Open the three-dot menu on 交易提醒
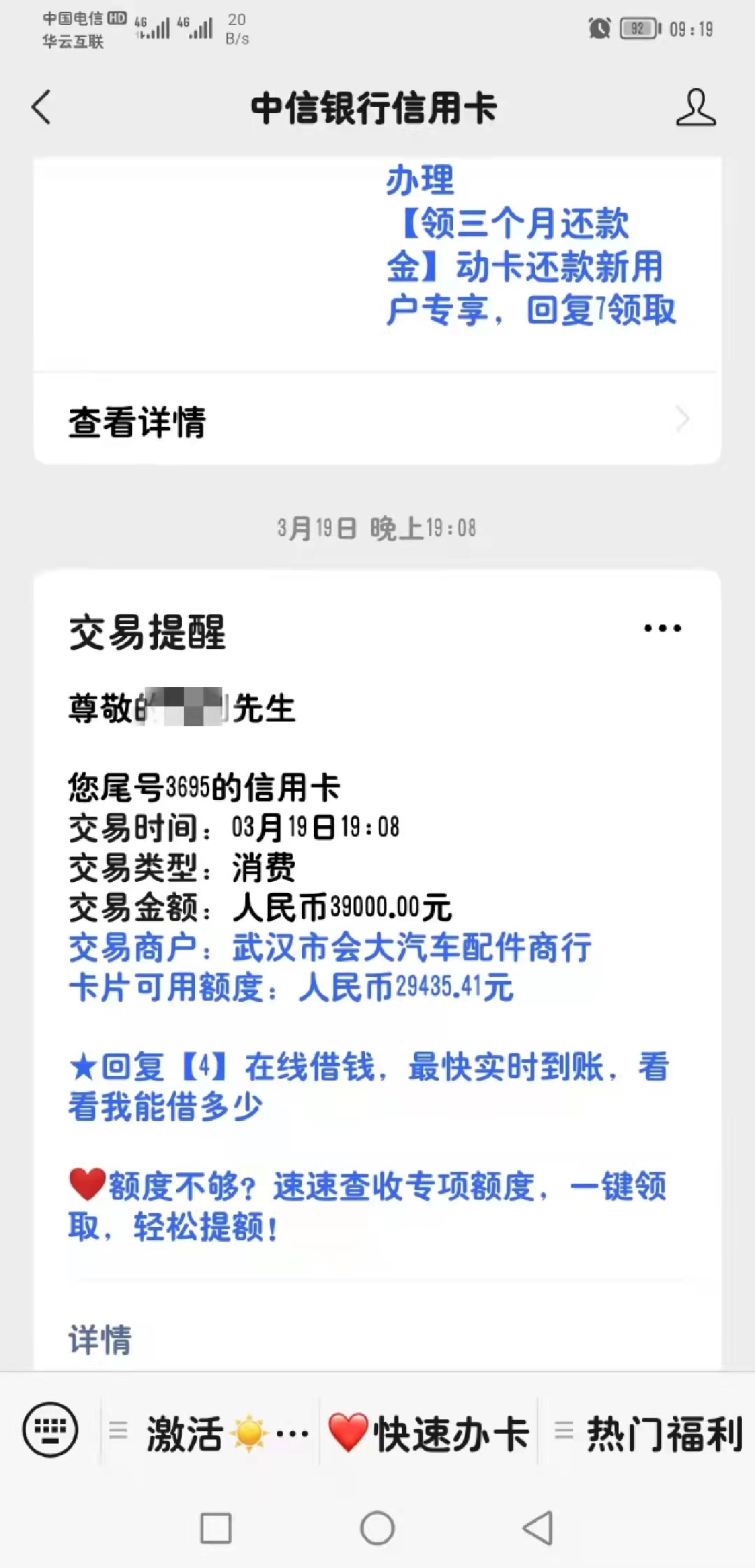The image size is (755, 1568). [x=662, y=628]
